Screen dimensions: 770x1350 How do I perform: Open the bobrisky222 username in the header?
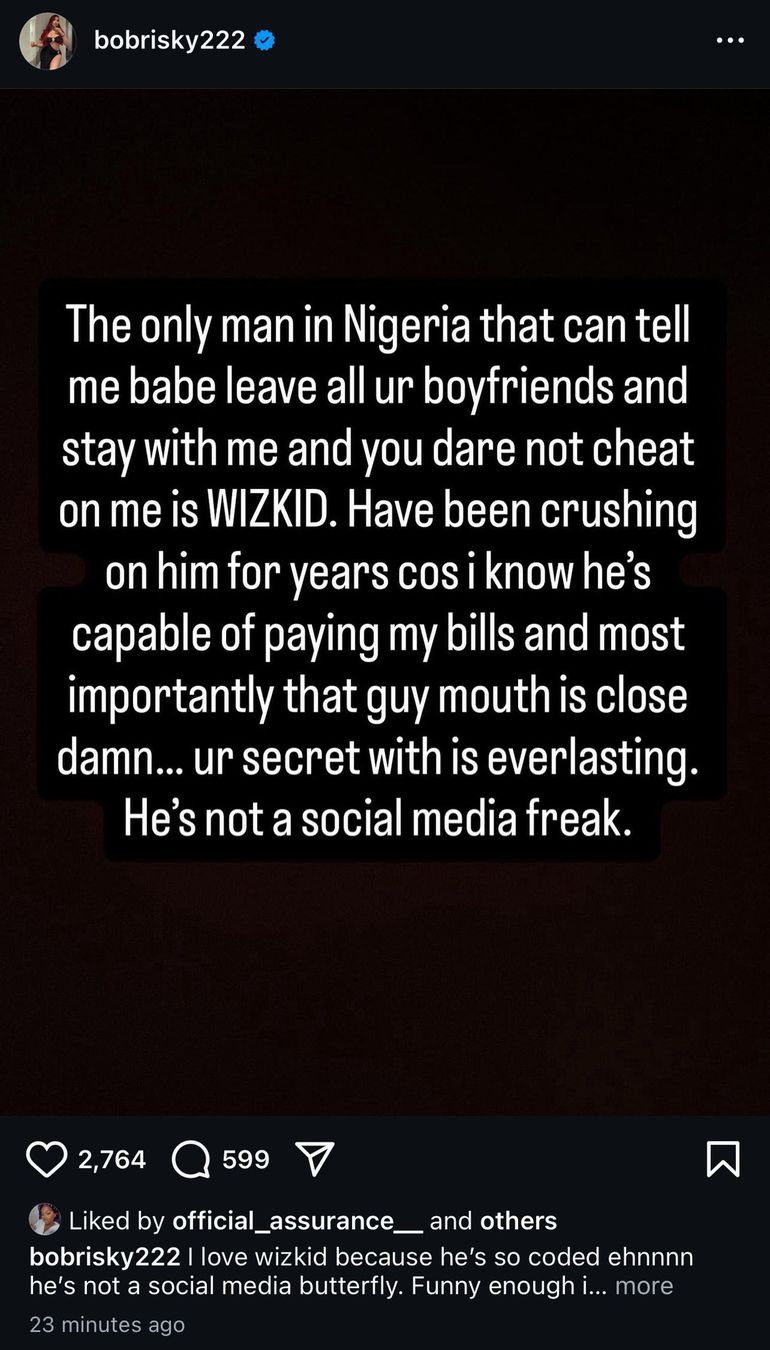point(170,40)
